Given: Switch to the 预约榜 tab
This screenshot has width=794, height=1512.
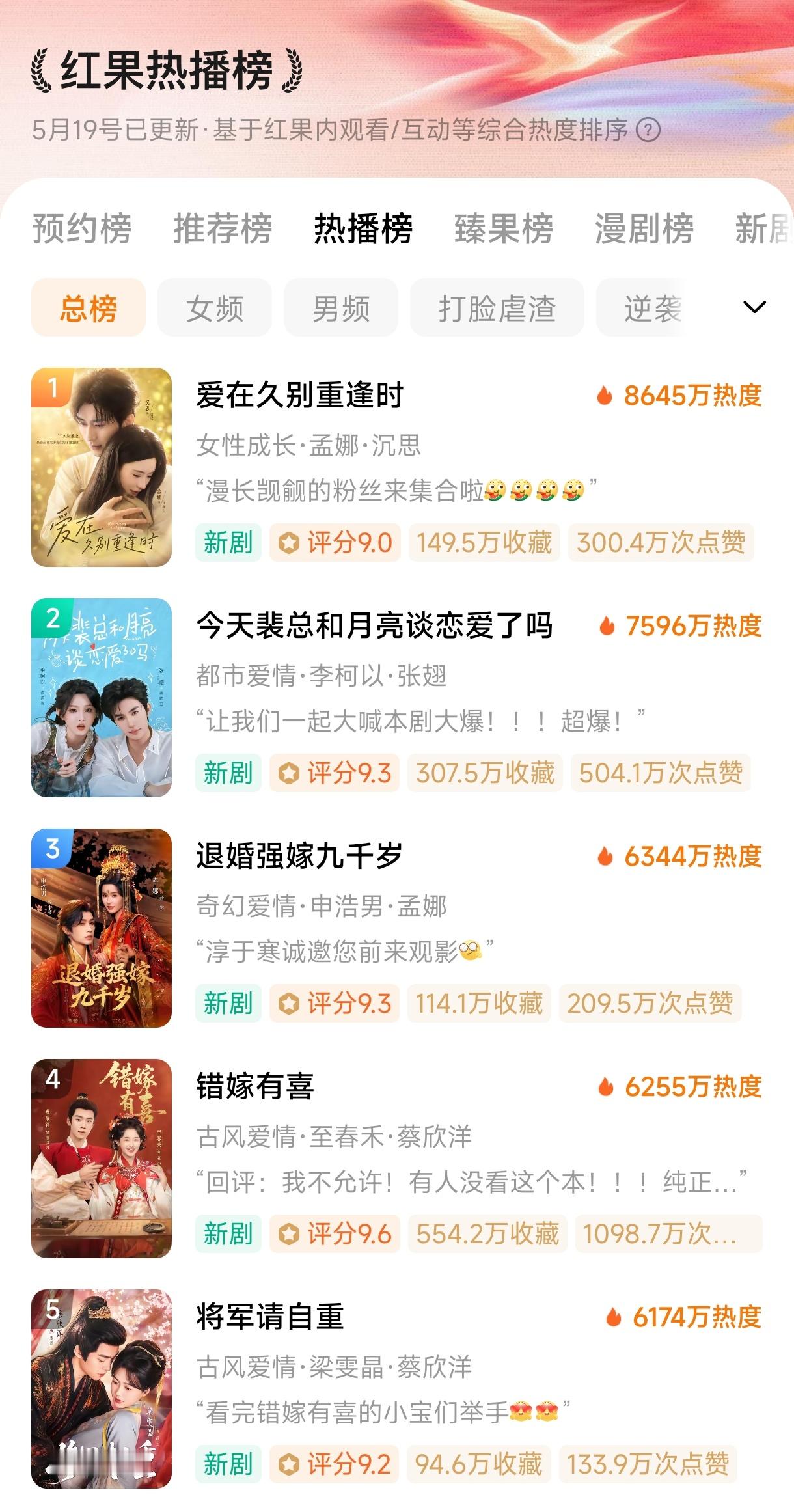Looking at the screenshot, I should (x=82, y=228).
